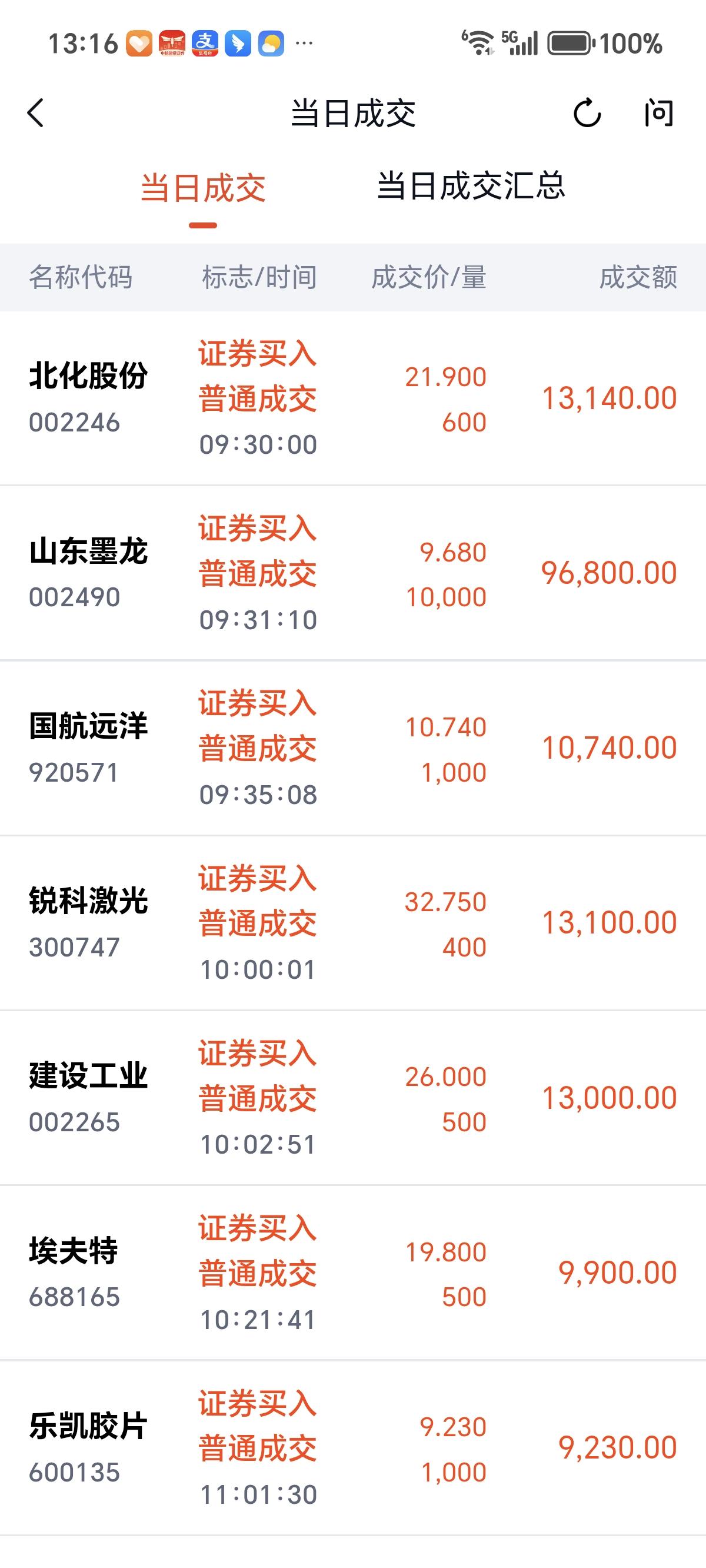Tap the heart-shaped notification icon
The image size is (706, 1568).
(x=140, y=43)
